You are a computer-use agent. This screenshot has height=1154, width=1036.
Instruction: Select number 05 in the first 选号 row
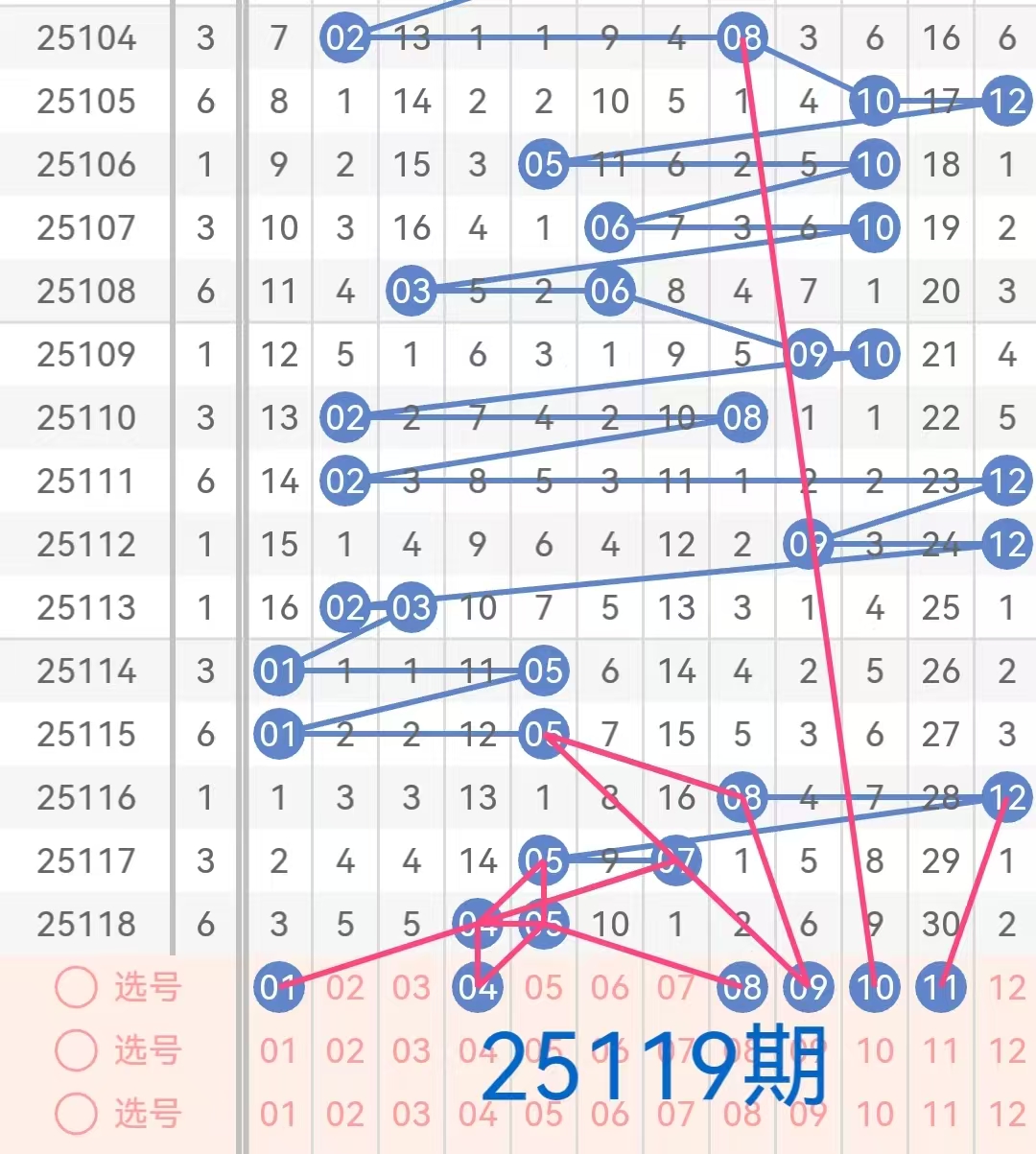point(544,987)
